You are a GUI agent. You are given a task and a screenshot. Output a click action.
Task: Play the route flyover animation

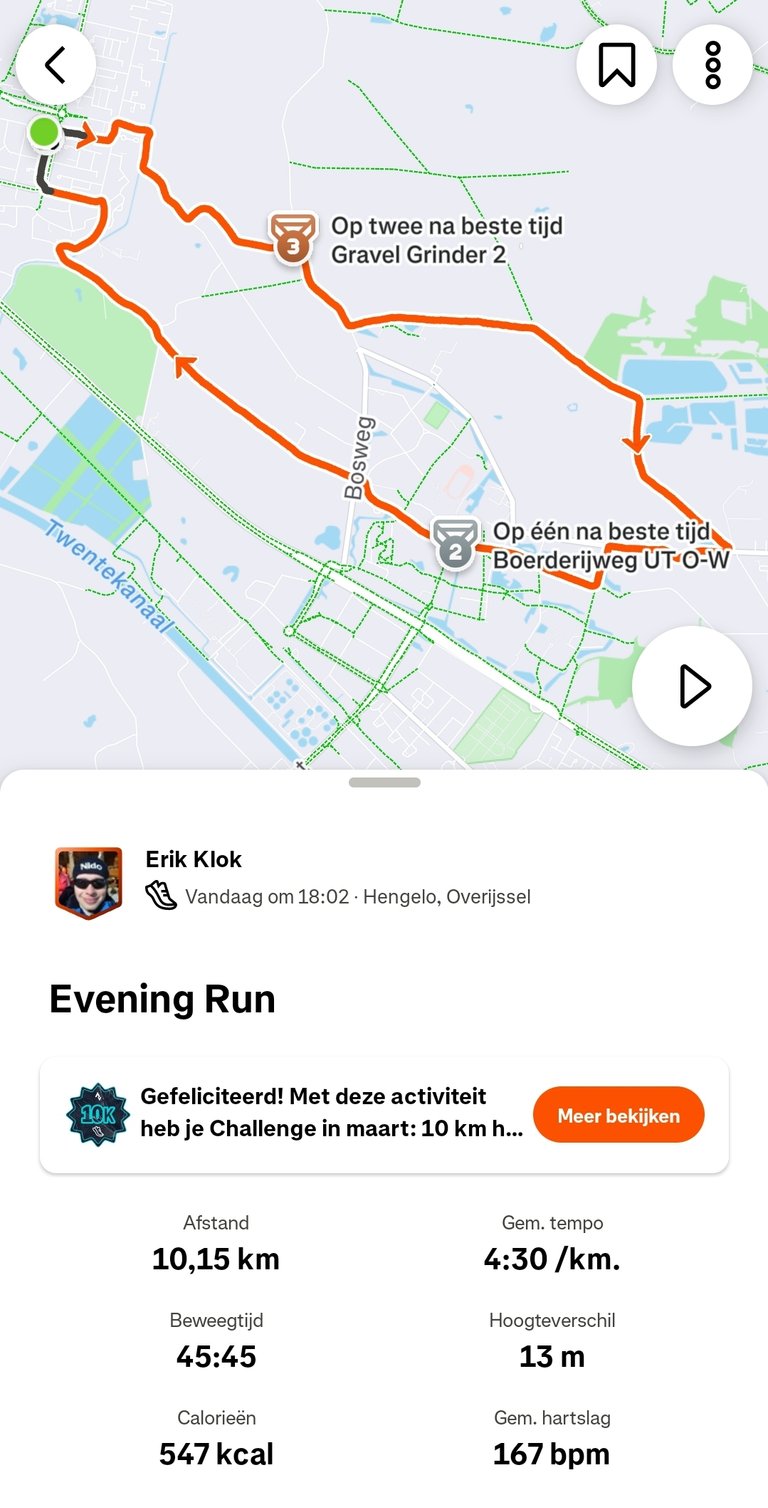[x=692, y=687]
